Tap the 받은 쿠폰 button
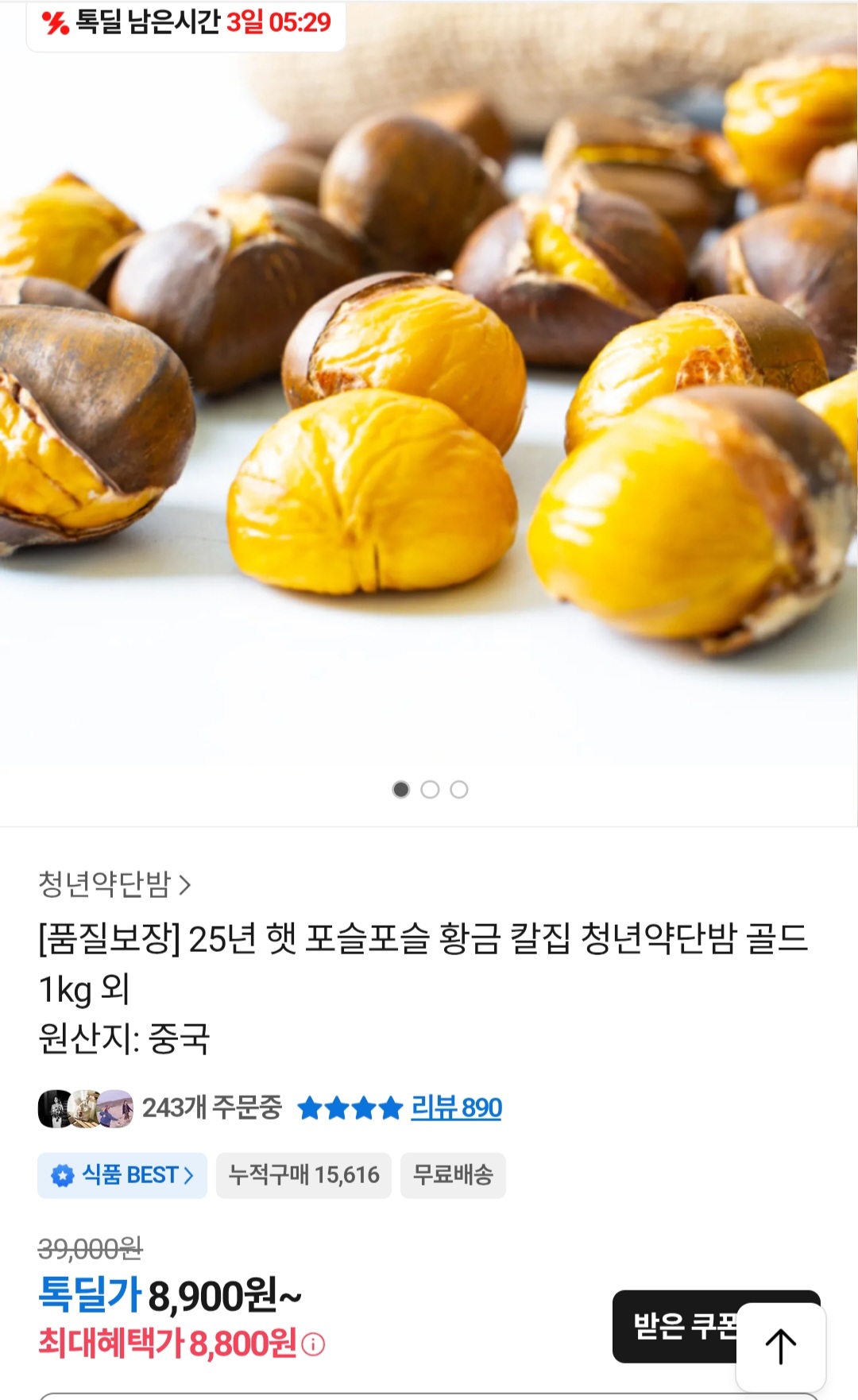This screenshot has width=858, height=1400. pyautogui.click(x=675, y=1326)
